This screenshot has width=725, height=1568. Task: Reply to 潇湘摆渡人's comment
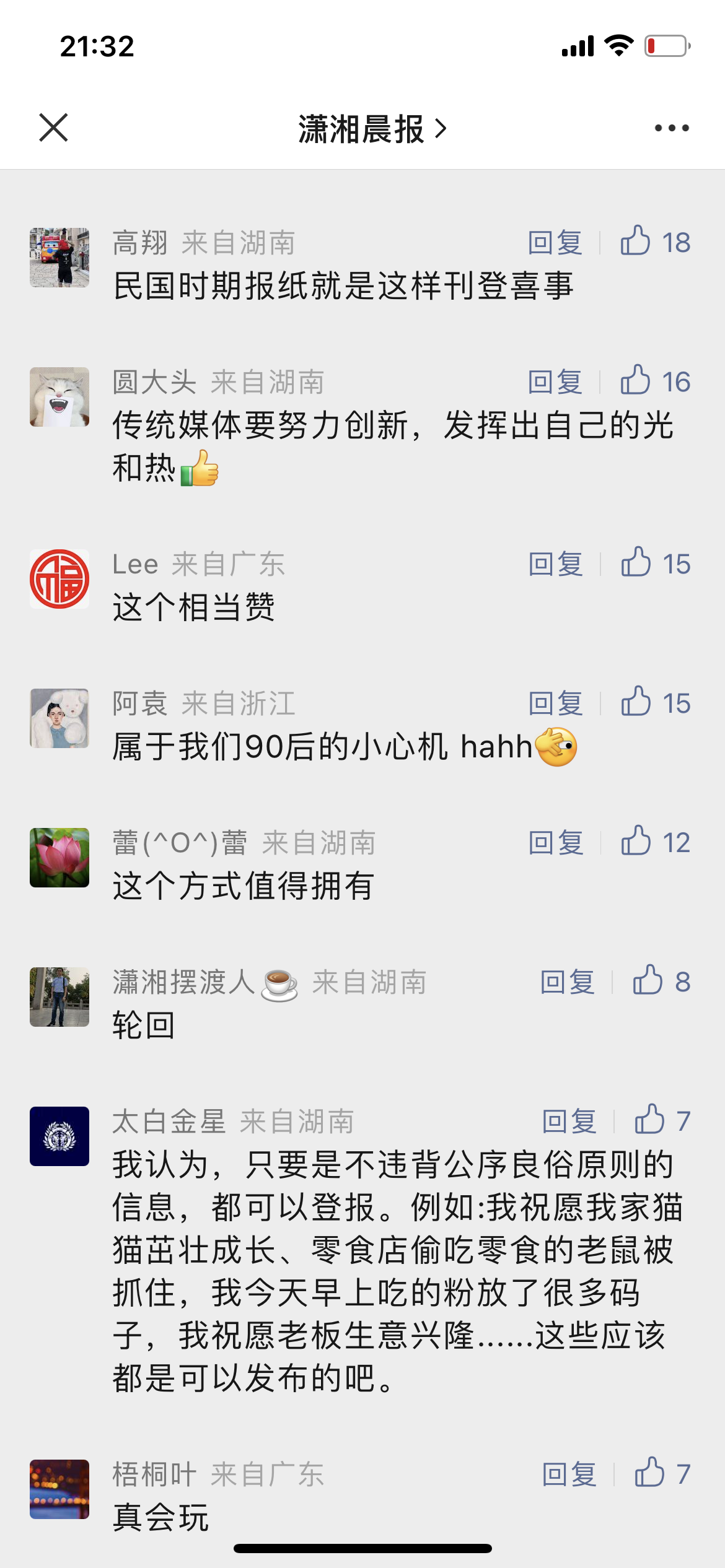[567, 982]
